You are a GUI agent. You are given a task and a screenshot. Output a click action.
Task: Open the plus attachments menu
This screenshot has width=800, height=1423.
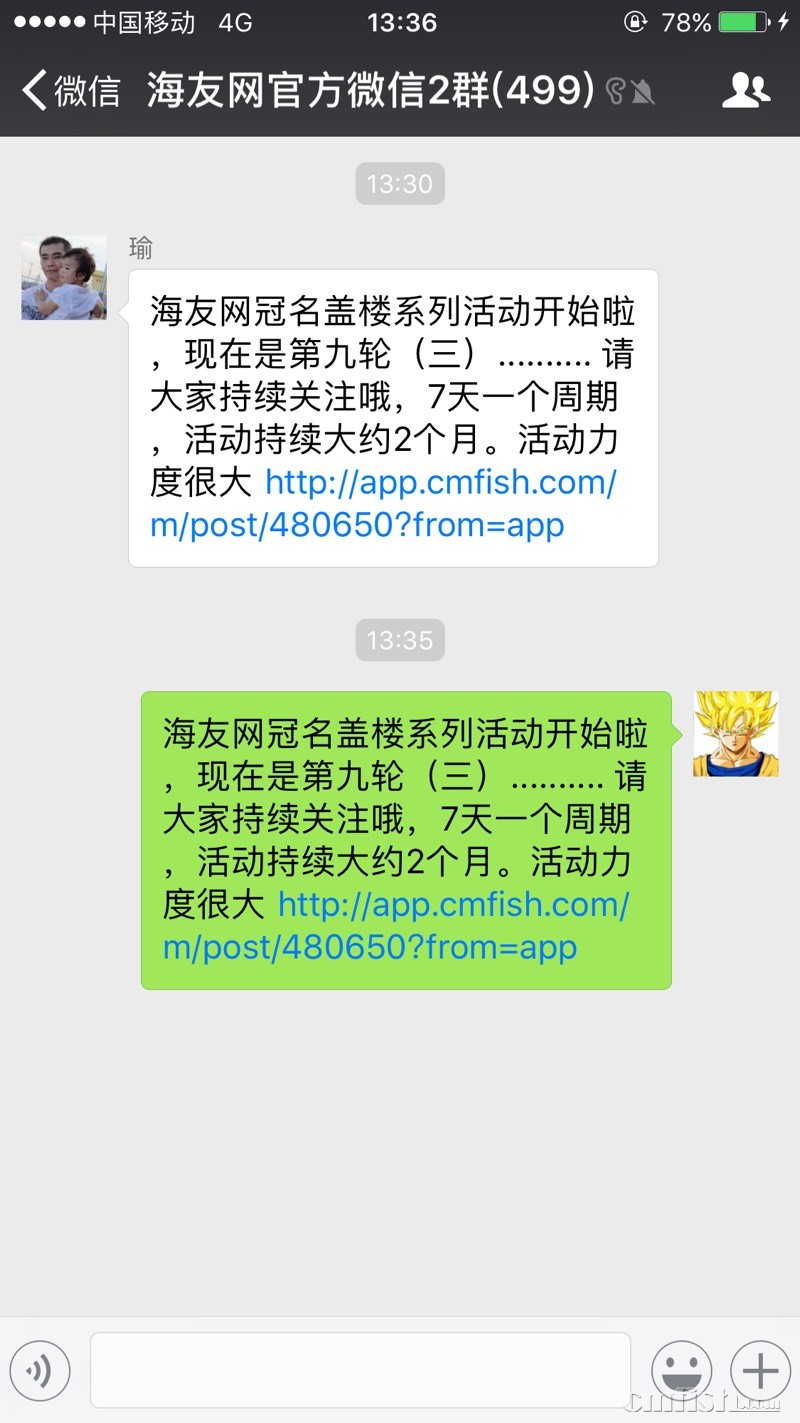point(760,1370)
